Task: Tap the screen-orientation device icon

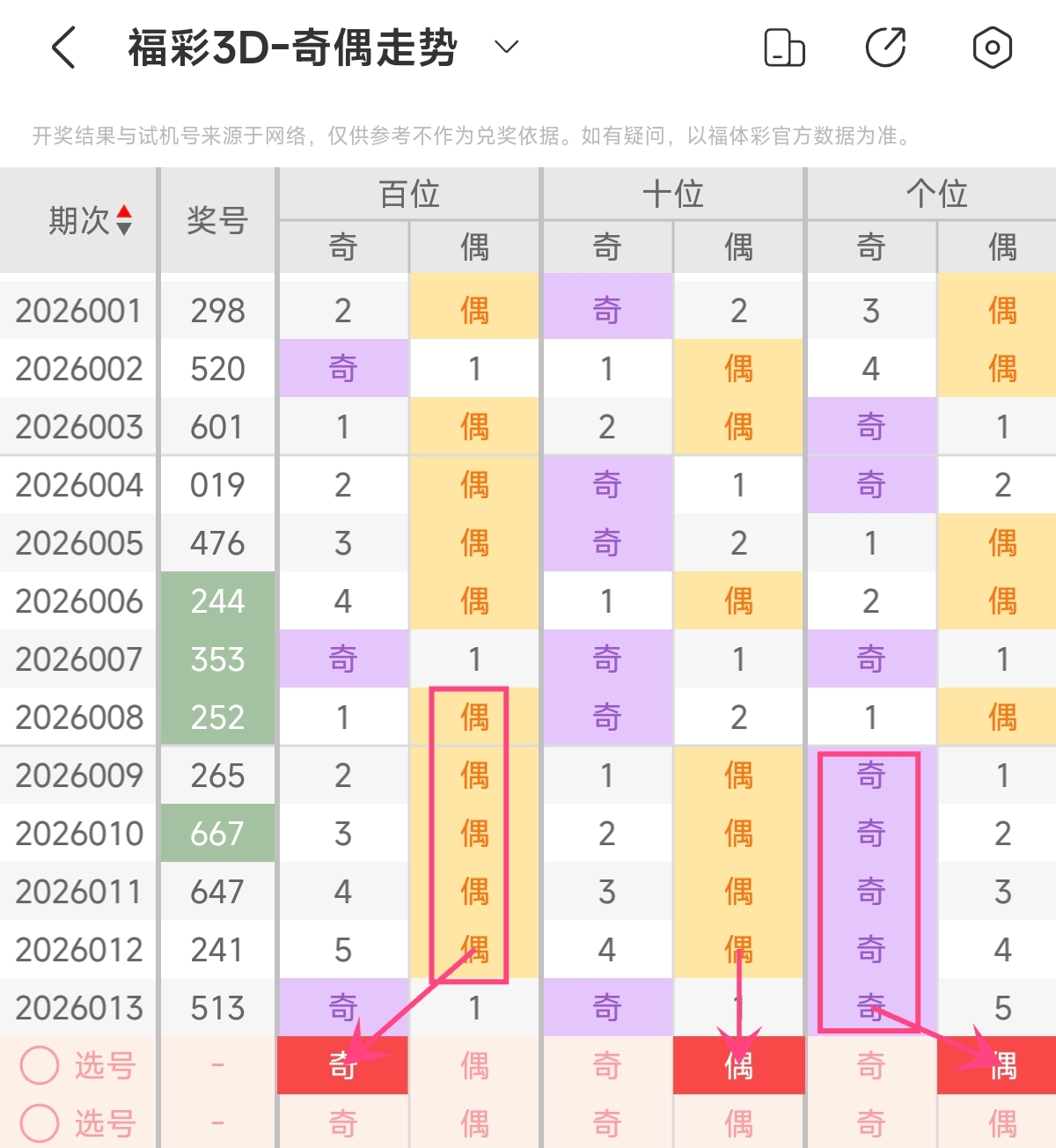Action: point(784,48)
